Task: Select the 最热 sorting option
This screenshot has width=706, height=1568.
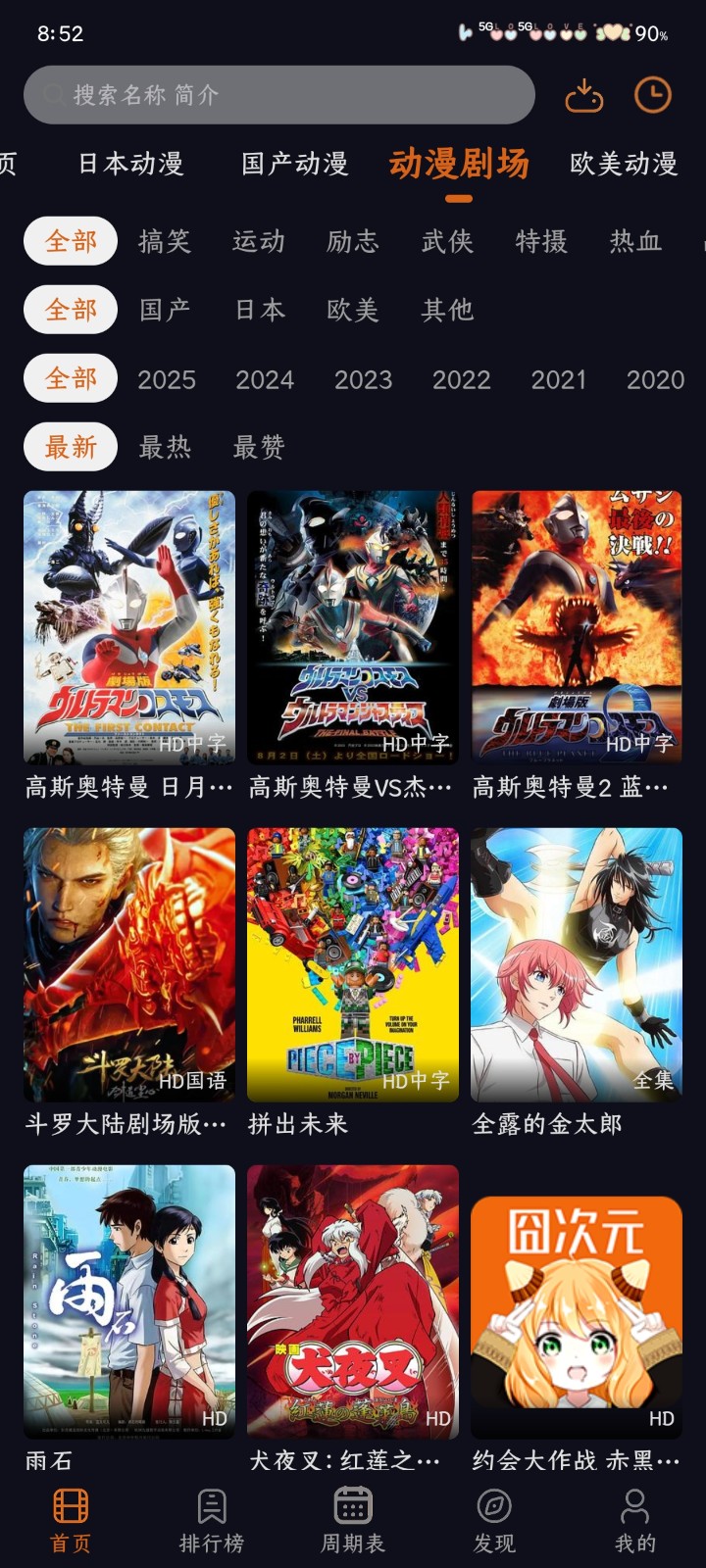Action: (x=163, y=447)
